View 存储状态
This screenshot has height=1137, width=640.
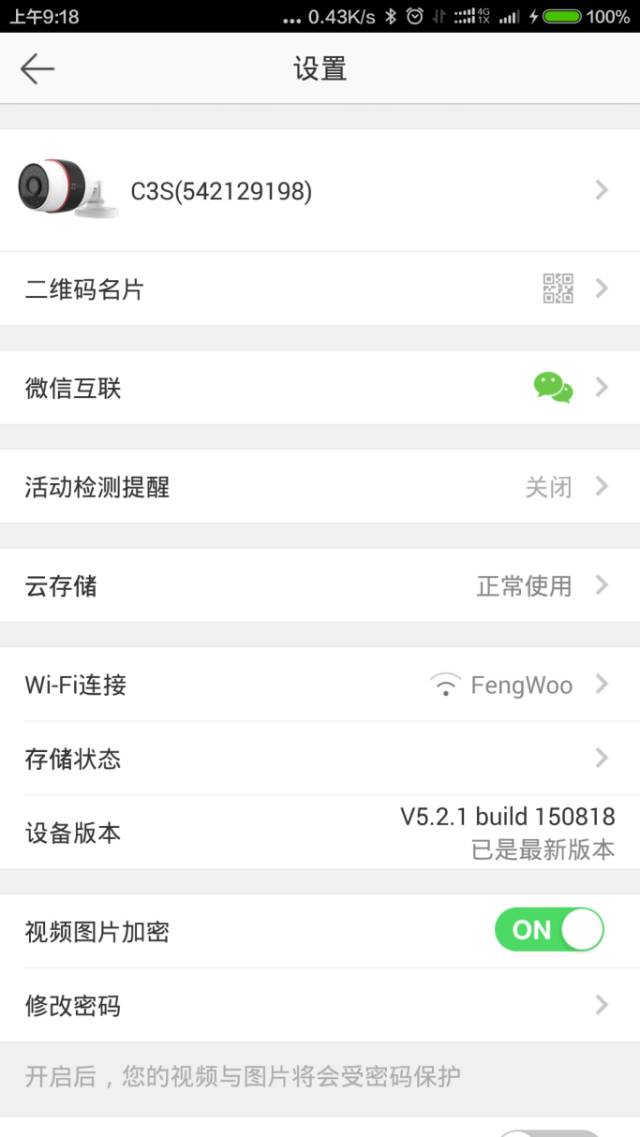[x=320, y=758]
